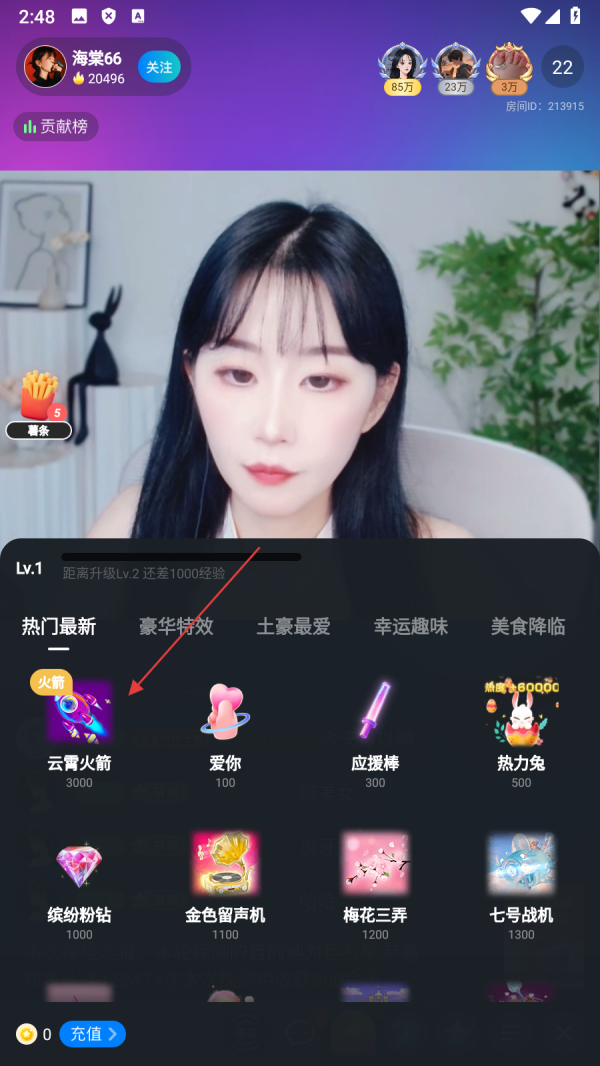The width and height of the screenshot is (600, 1066).
Task: Tap the 薯条 fries gift widget
Action: point(39,404)
